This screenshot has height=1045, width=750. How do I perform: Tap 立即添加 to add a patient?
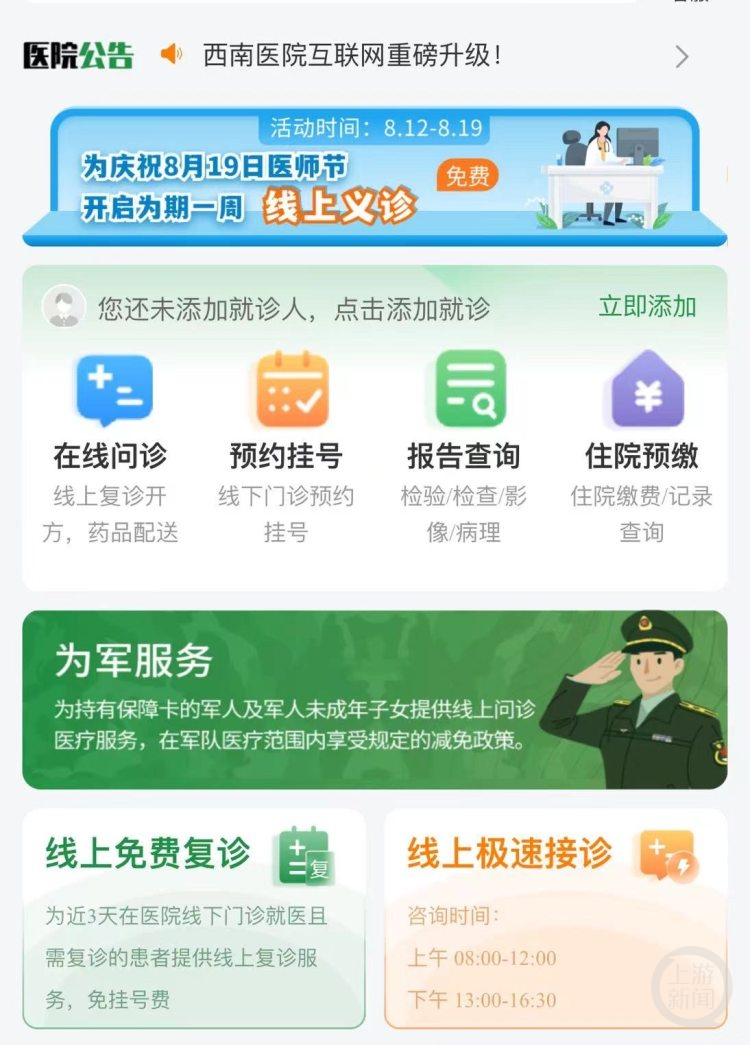pyautogui.click(x=647, y=307)
